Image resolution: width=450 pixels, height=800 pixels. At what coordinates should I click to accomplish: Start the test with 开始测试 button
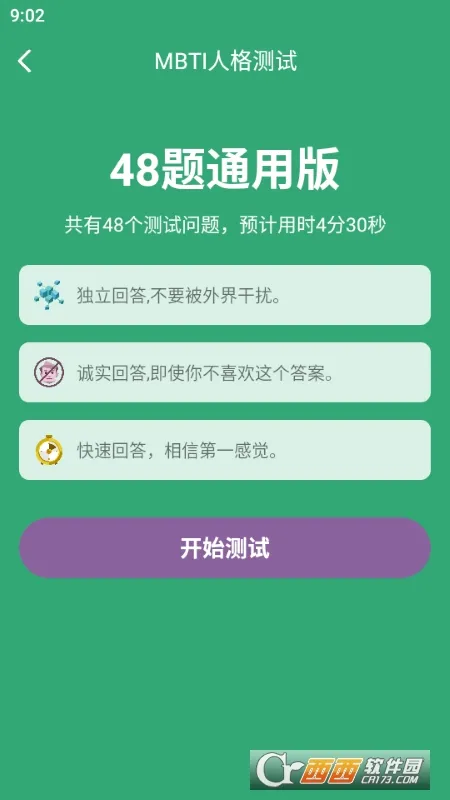[x=225, y=548]
